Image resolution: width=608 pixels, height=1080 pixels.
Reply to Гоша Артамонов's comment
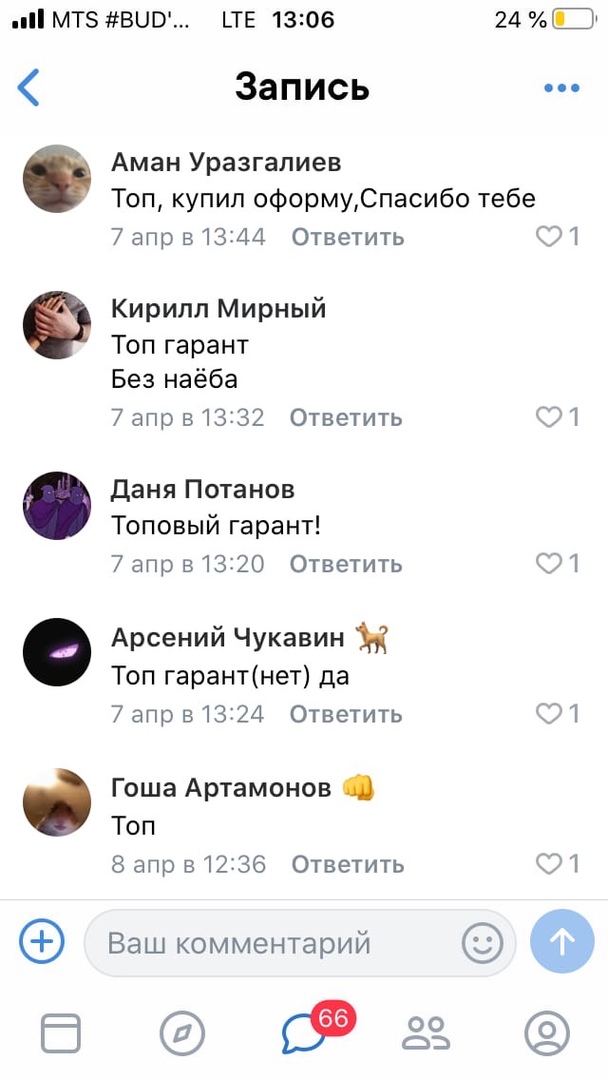(348, 864)
